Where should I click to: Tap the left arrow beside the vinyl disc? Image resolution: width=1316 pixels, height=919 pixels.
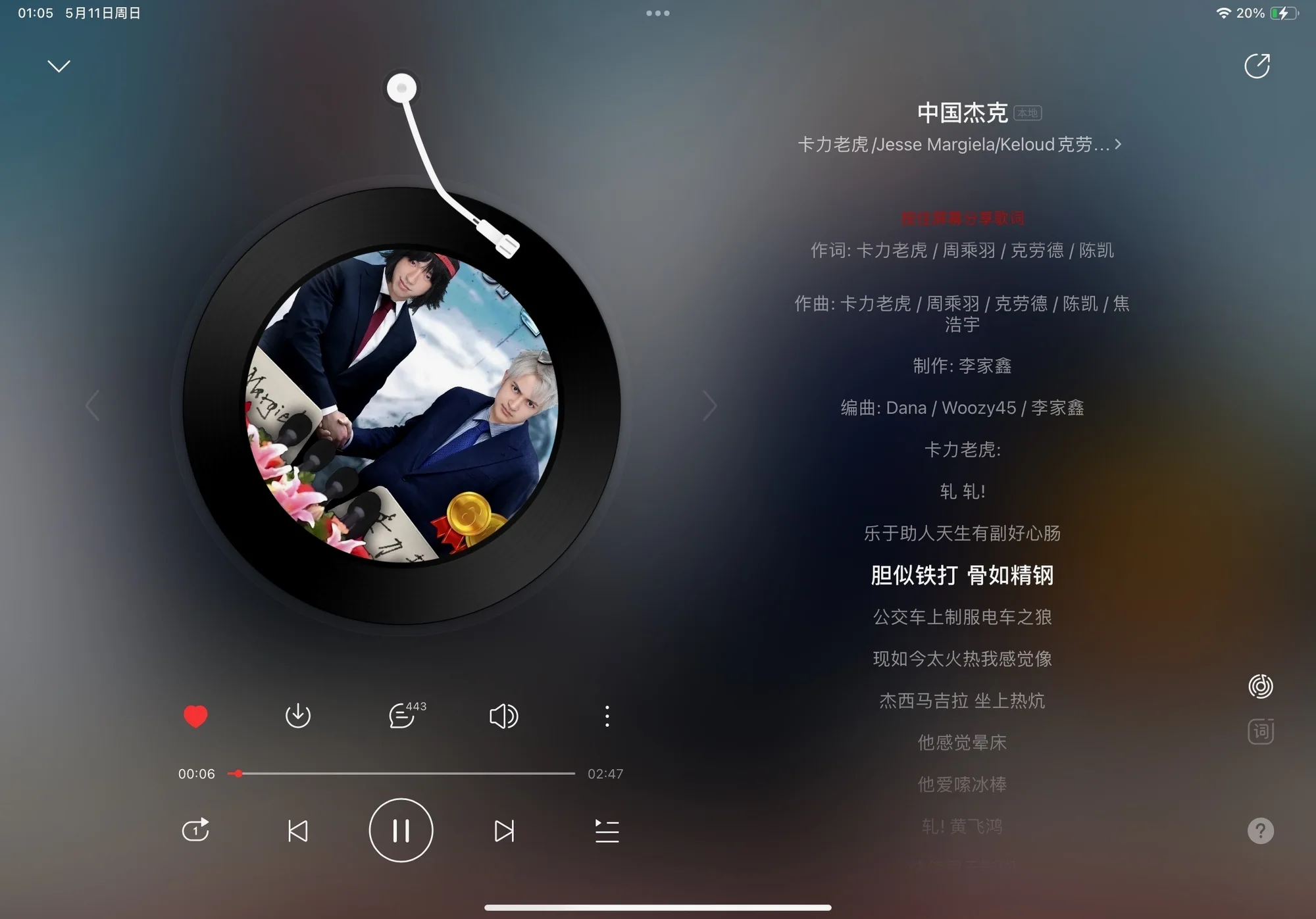pos(93,405)
